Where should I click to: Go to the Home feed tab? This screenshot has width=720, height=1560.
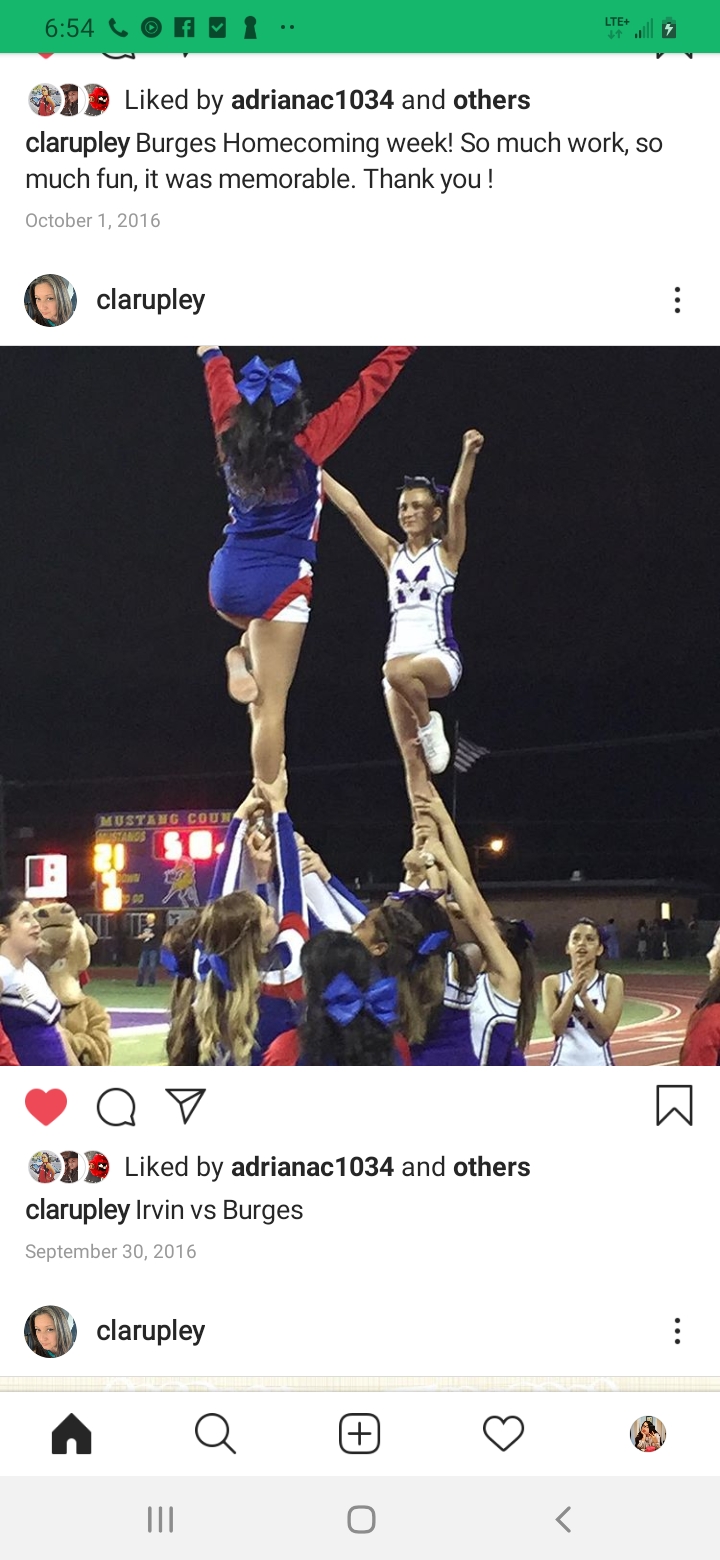(x=71, y=1434)
